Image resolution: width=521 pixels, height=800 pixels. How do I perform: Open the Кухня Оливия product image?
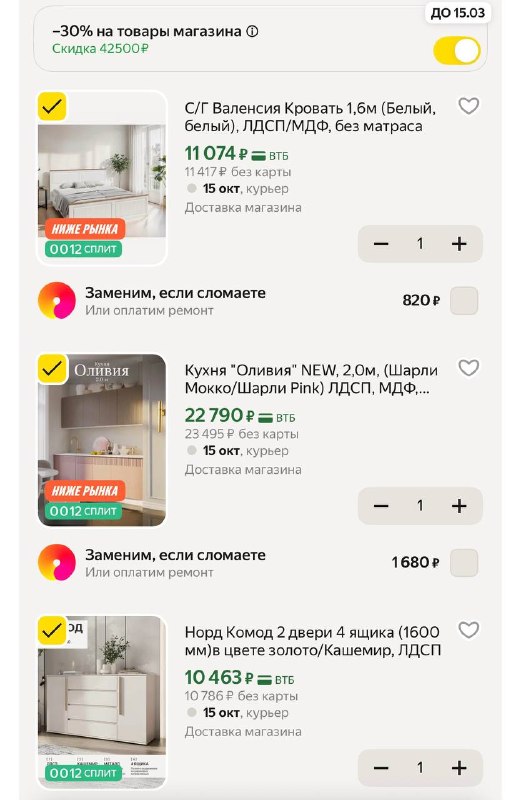pyautogui.click(x=102, y=440)
